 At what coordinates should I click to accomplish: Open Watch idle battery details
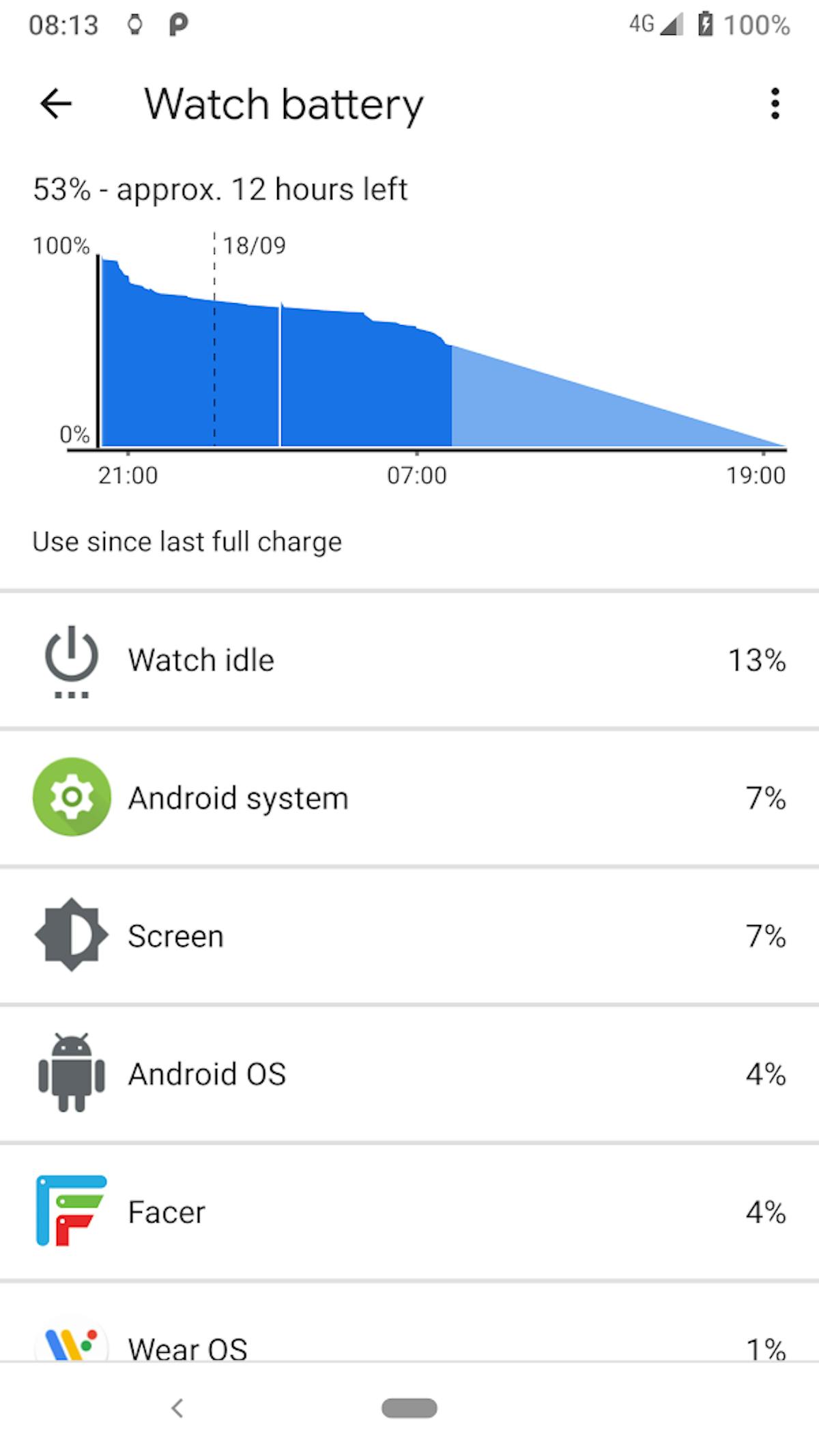click(409, 660)
